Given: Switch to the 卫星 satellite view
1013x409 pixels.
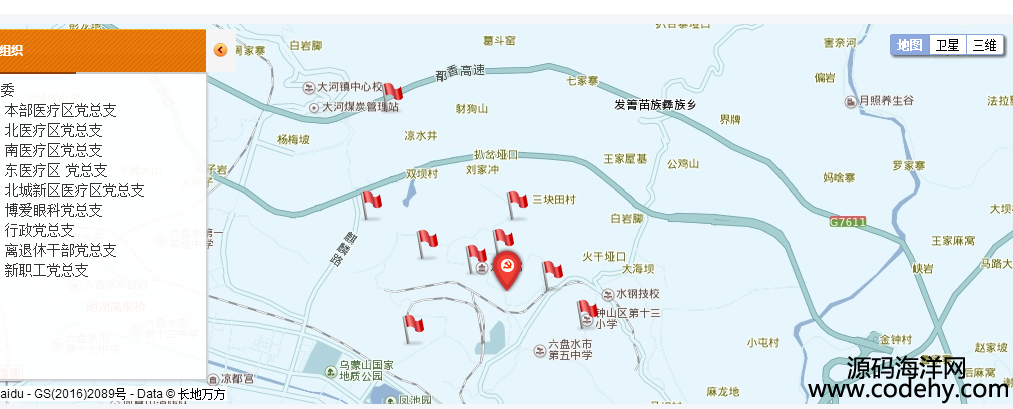Looking at the screenshot, I should [947, 45].
